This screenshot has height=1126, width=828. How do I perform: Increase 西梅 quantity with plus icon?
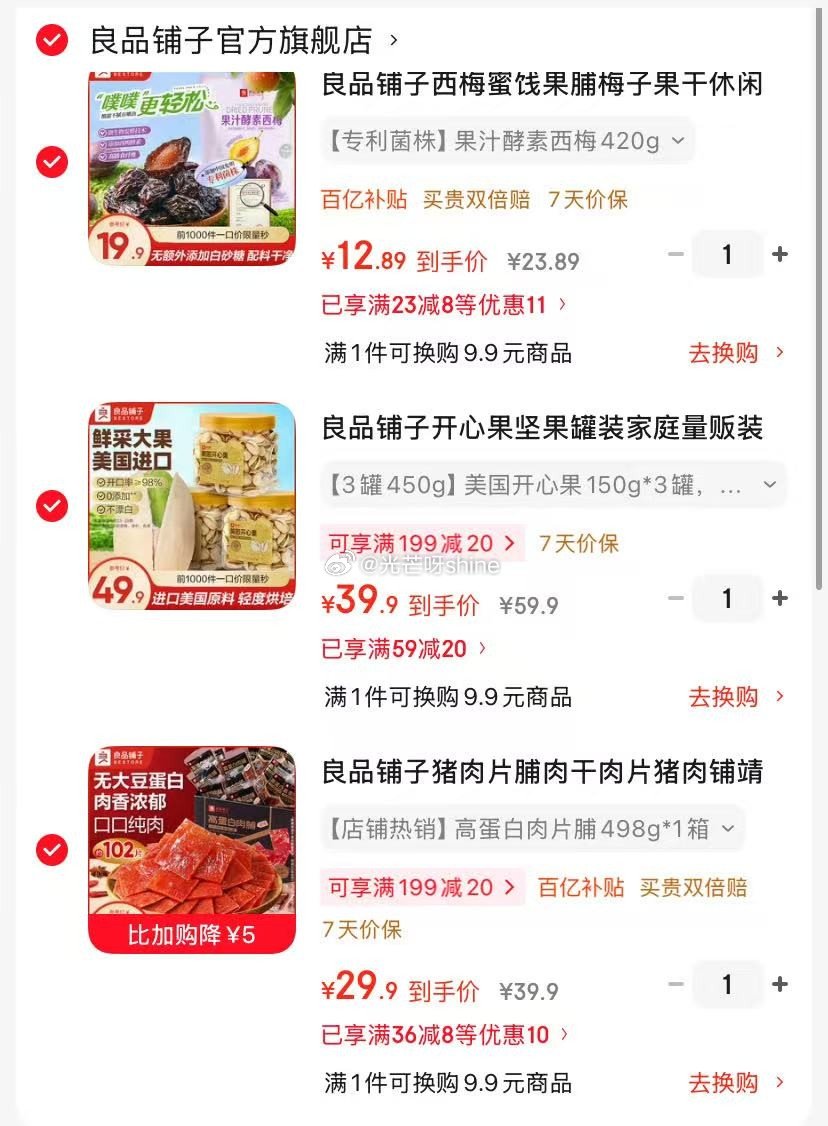coord(780,254)
